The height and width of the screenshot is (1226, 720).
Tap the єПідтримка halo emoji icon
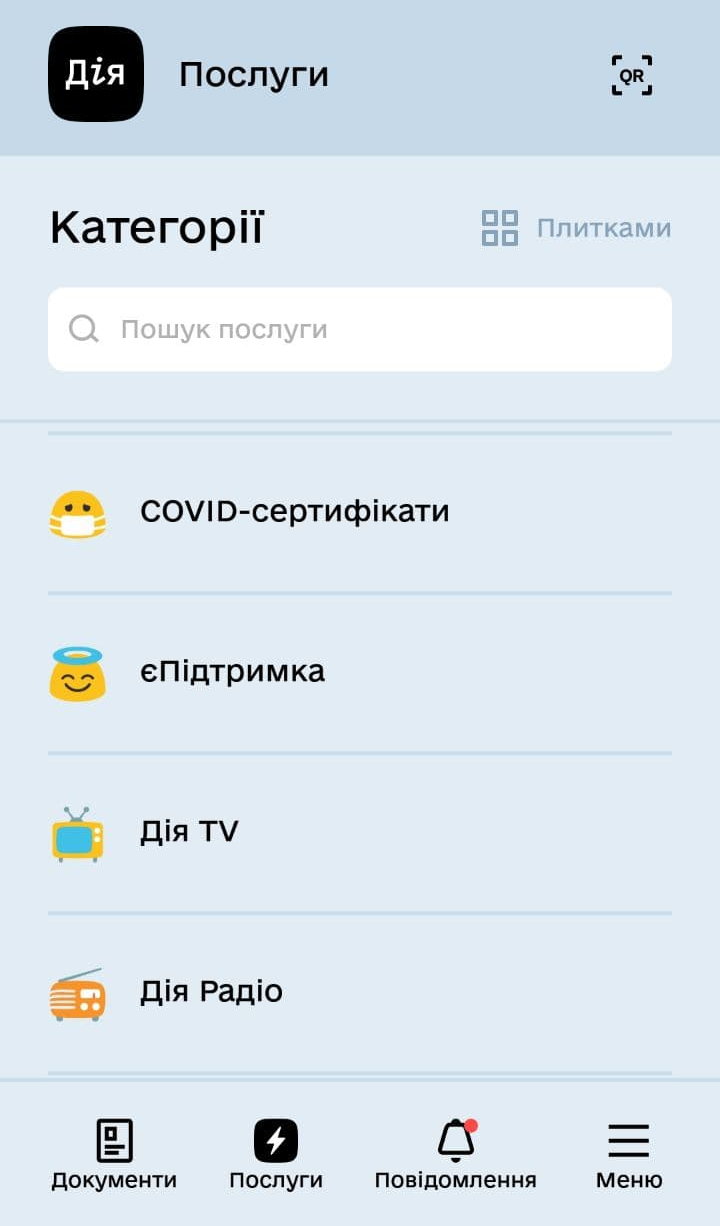click(x=77, y=671)
